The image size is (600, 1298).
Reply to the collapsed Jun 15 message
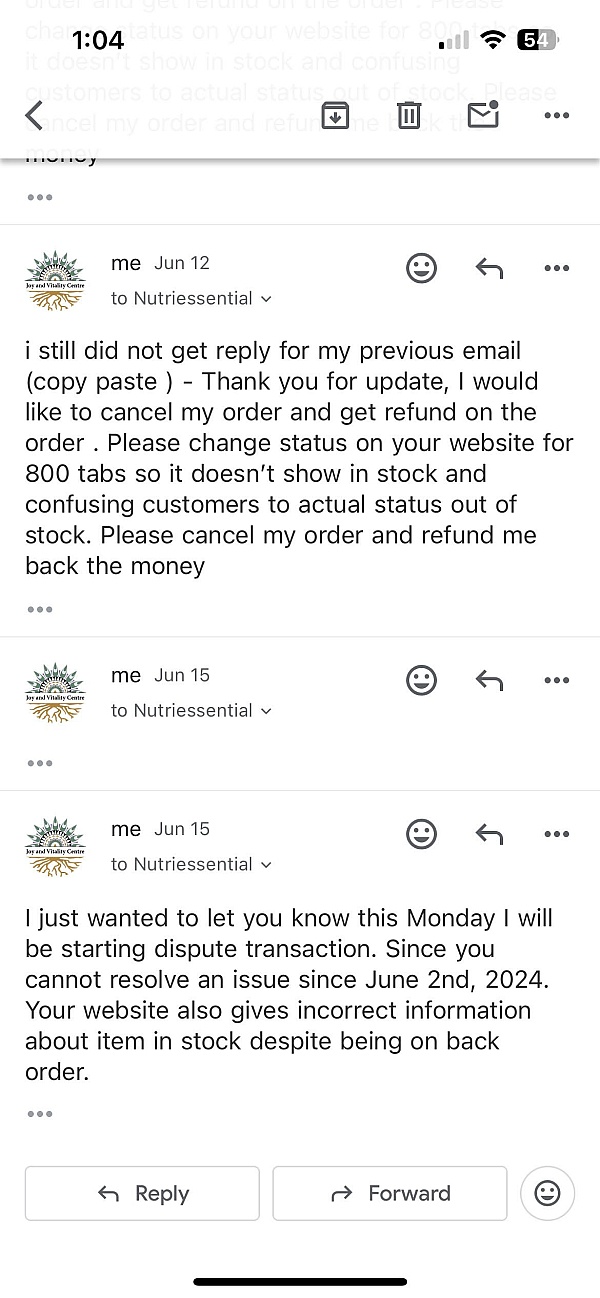(488, 680)
